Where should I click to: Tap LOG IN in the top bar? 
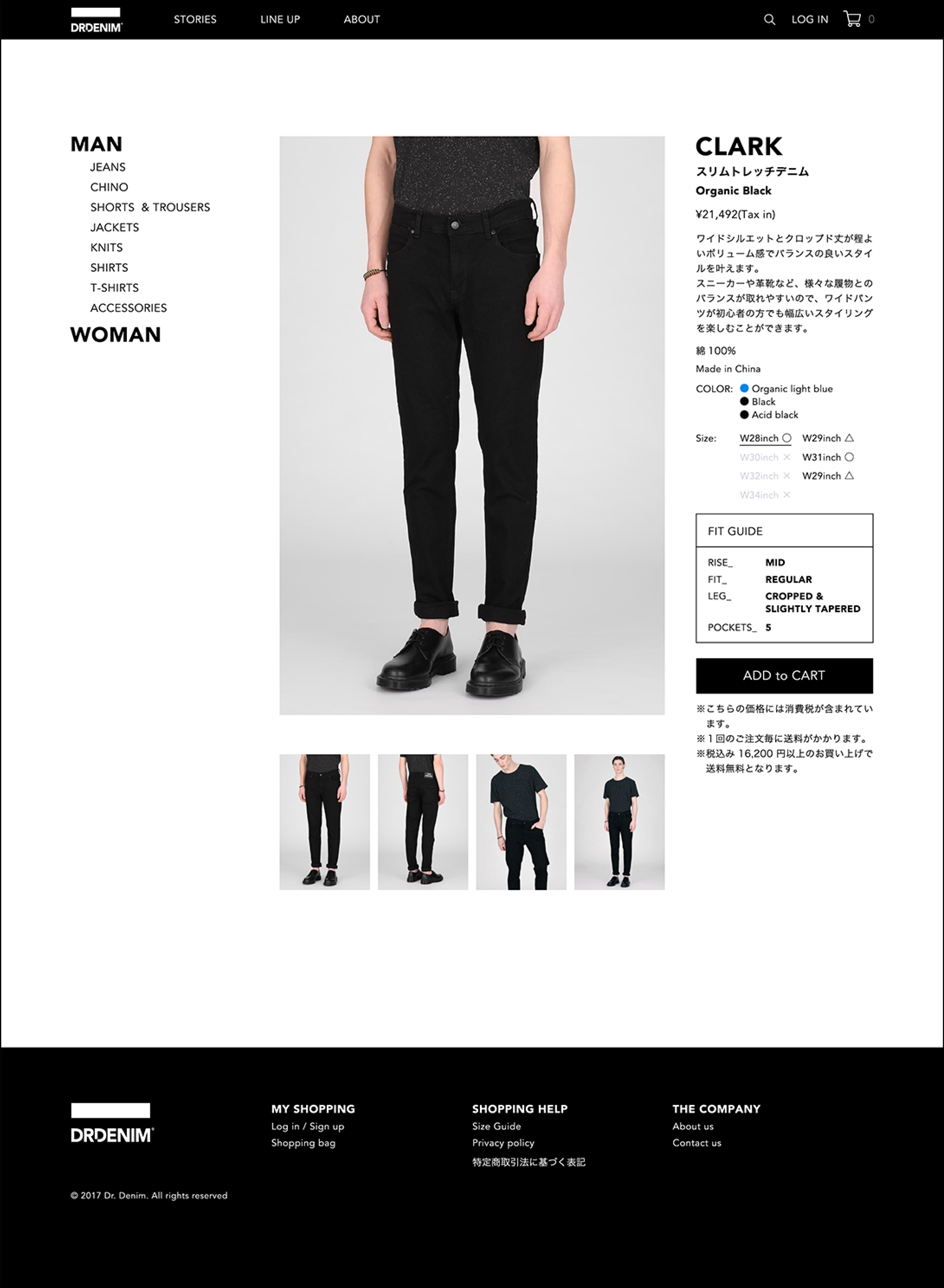[809, 19]
